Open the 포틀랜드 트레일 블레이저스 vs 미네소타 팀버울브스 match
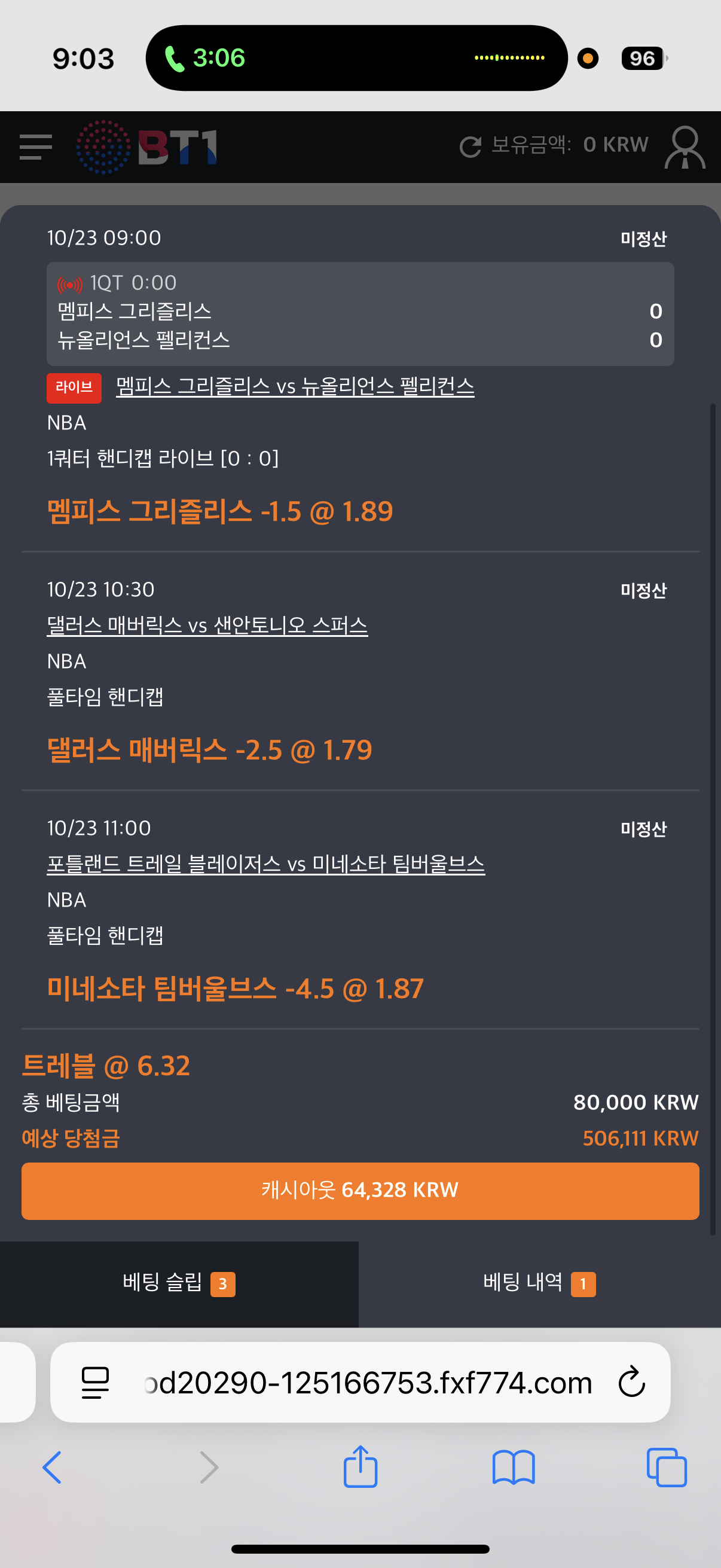721x1568 pixels. click(266, 864)
